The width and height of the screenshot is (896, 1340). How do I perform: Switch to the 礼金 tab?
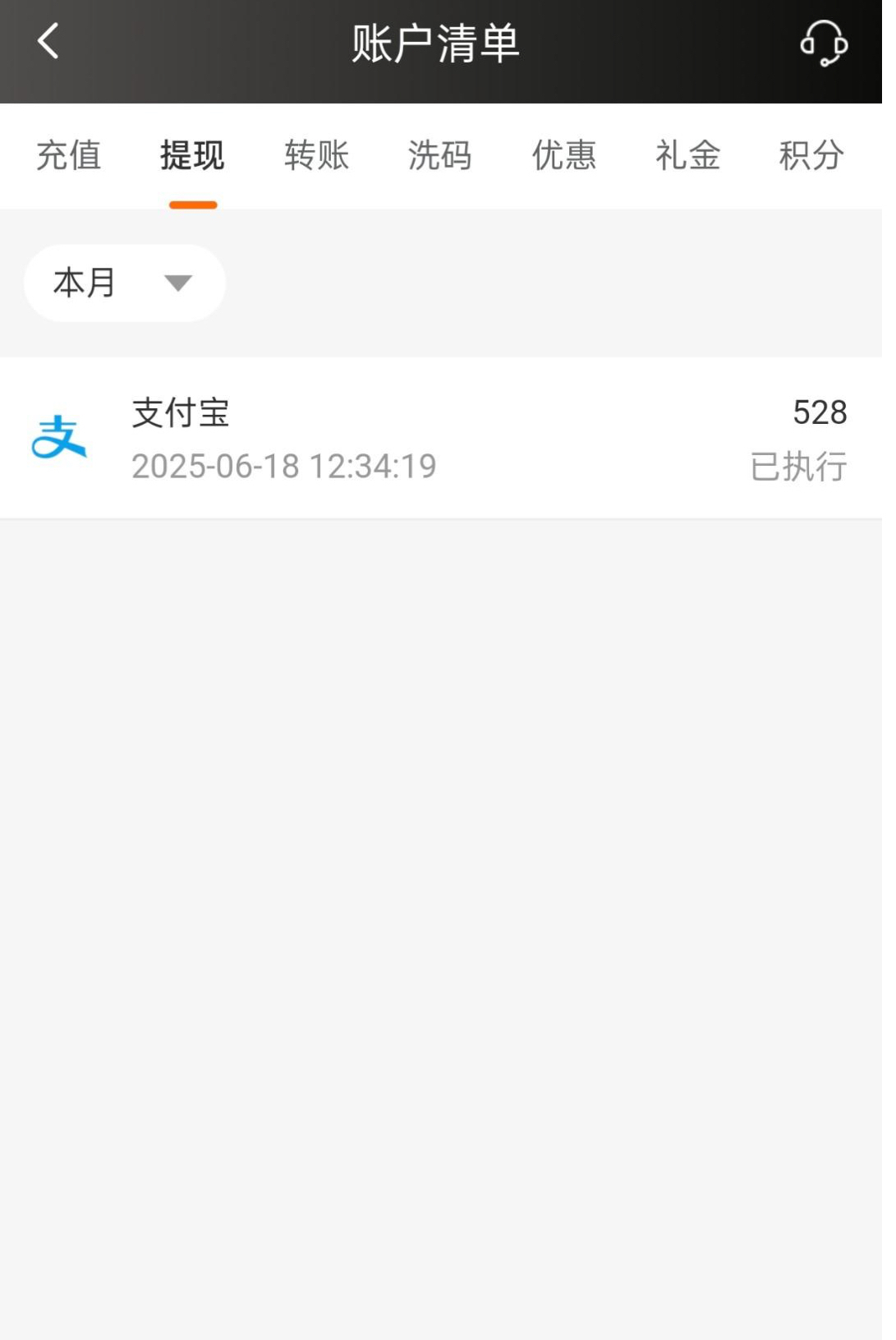(x=687, y=155)
